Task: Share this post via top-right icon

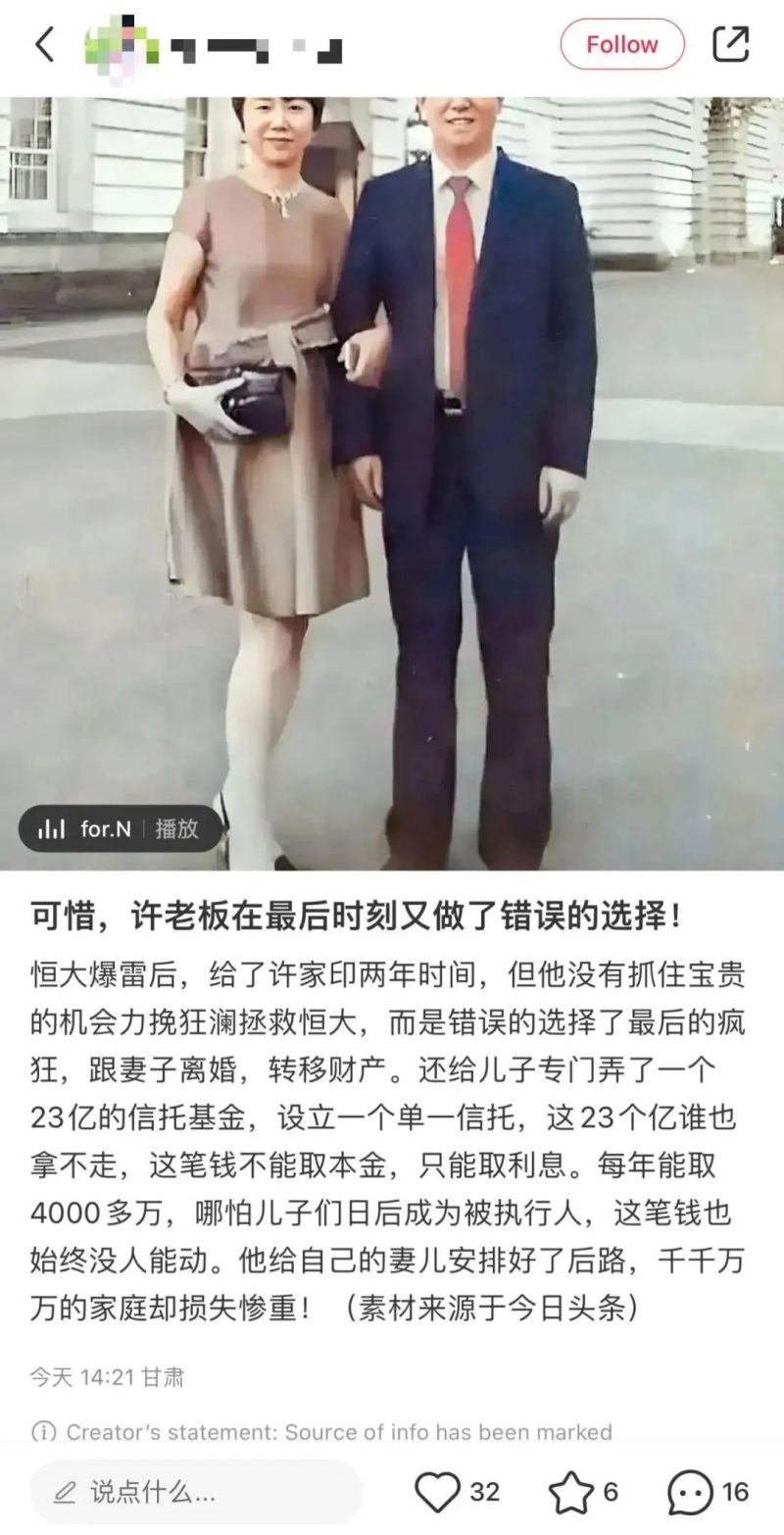Action: tap(730, 45)
